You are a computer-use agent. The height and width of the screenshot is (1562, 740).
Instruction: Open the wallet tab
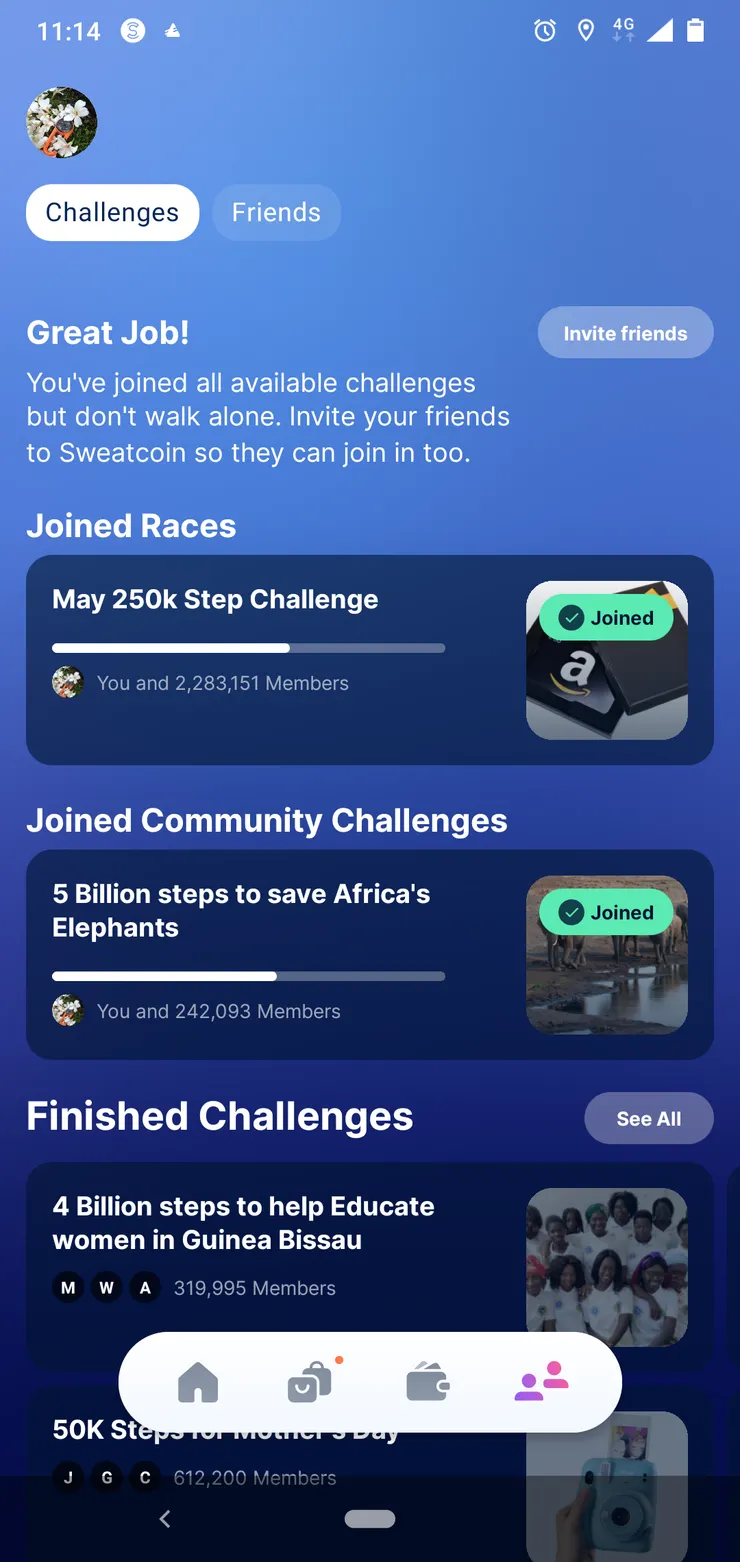428,1384
